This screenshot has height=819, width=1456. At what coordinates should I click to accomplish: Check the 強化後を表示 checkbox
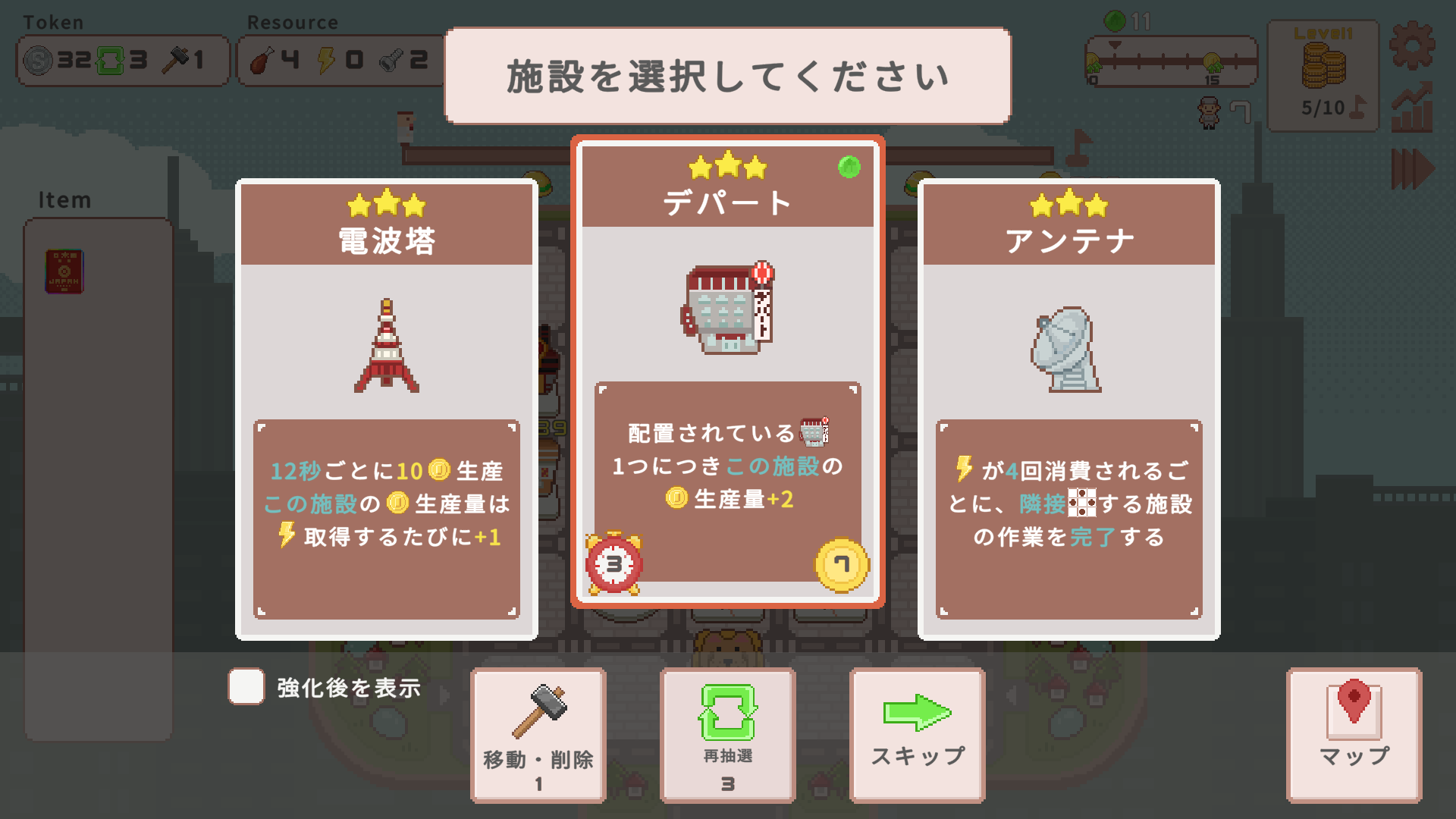246,687
